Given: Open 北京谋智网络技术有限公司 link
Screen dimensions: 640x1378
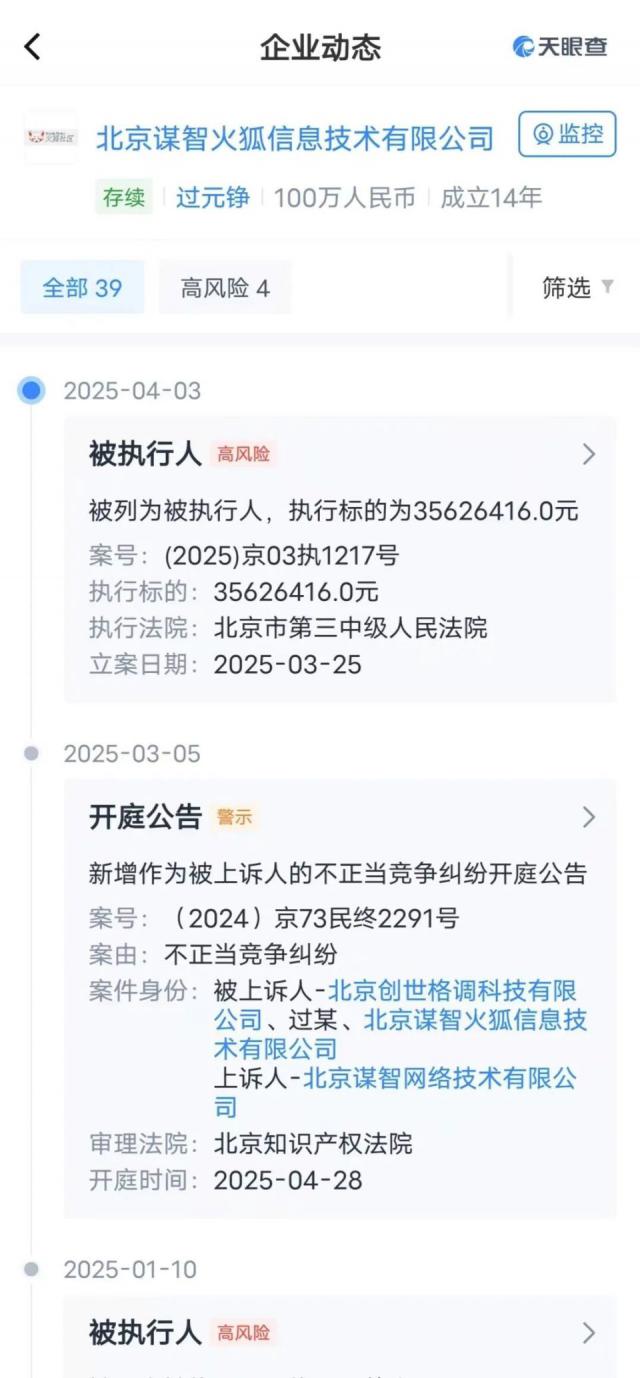Looking at the screenshot, I should [440, 1078].
